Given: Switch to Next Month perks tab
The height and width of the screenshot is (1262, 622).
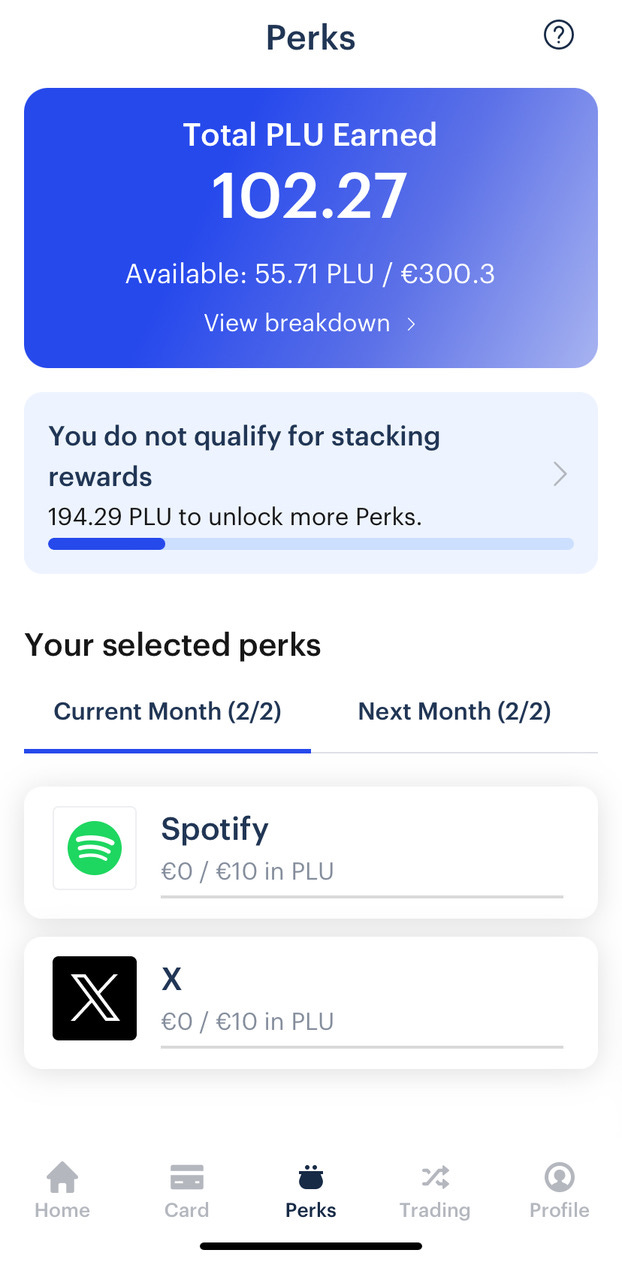Looking at the screenshot, I should coord(454,712).
